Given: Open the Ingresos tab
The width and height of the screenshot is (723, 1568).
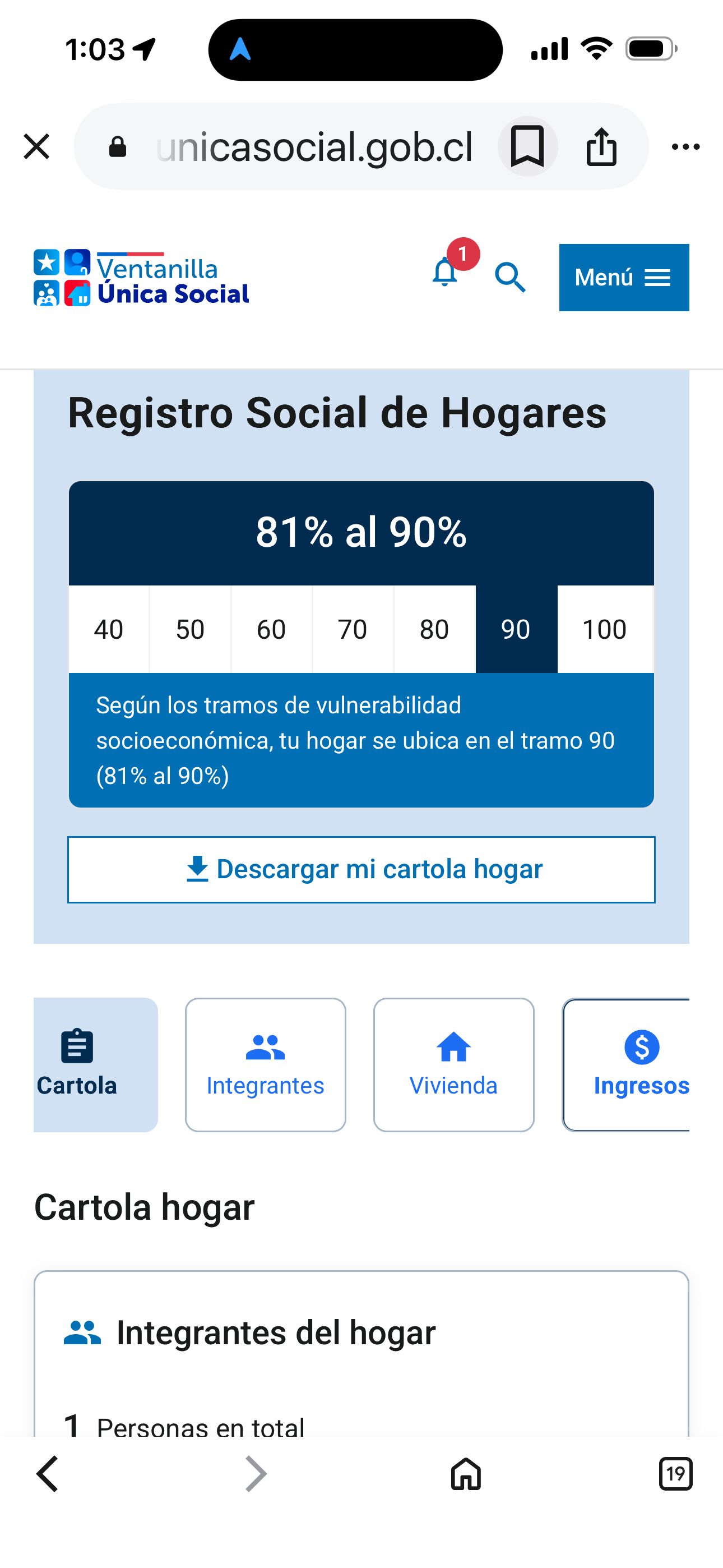Looking at the screenshot, I should (633, 1064).
